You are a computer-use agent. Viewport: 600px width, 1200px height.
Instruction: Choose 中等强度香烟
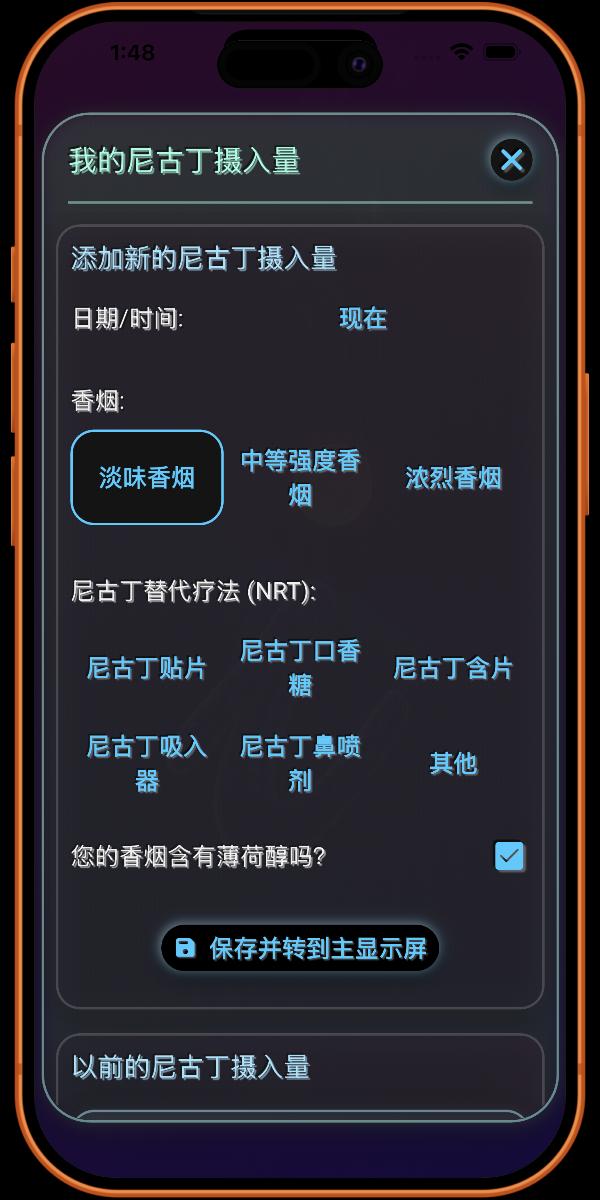[x=300, y=478]
